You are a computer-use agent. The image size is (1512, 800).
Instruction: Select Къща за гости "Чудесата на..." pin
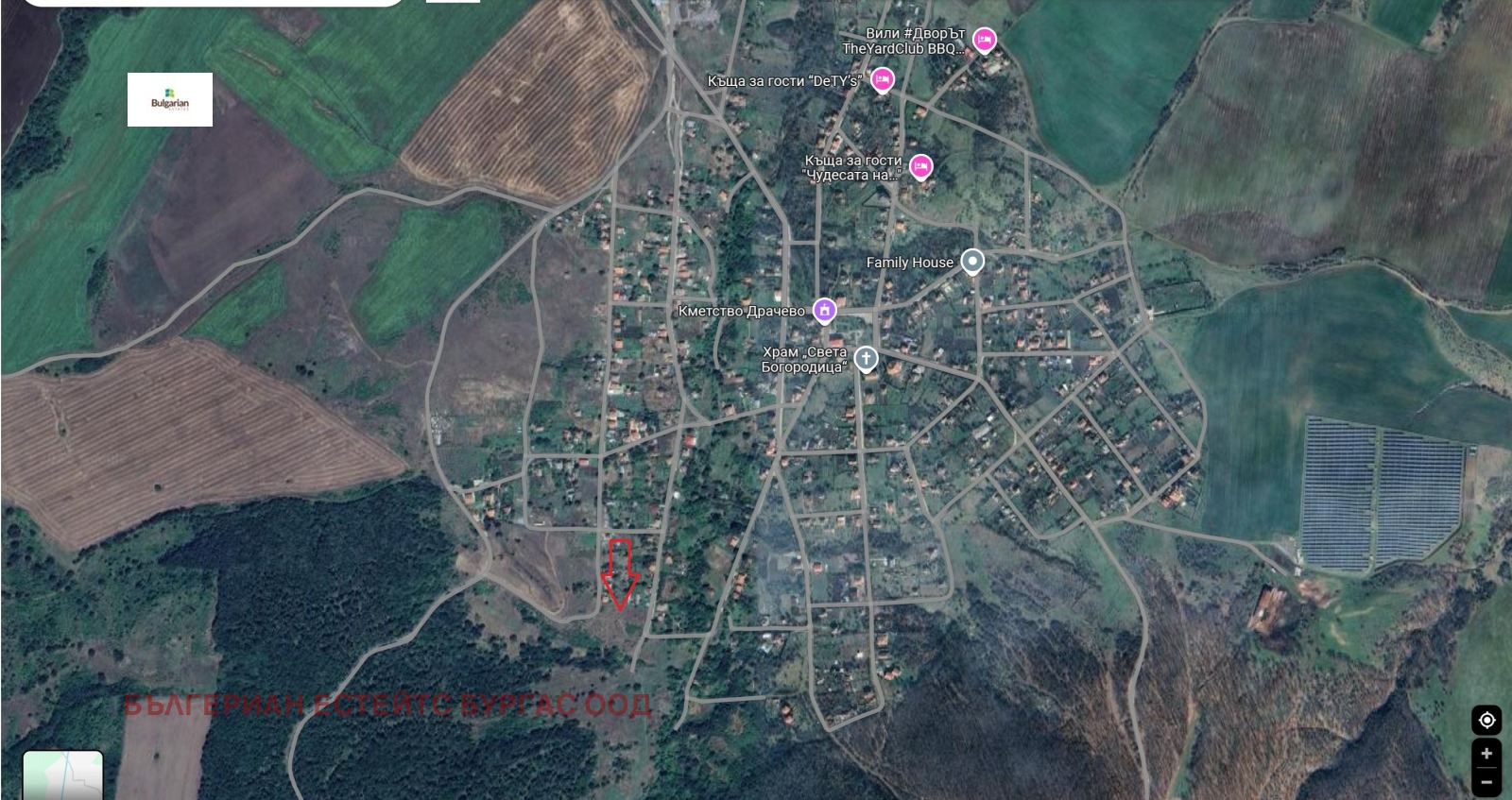920,167
